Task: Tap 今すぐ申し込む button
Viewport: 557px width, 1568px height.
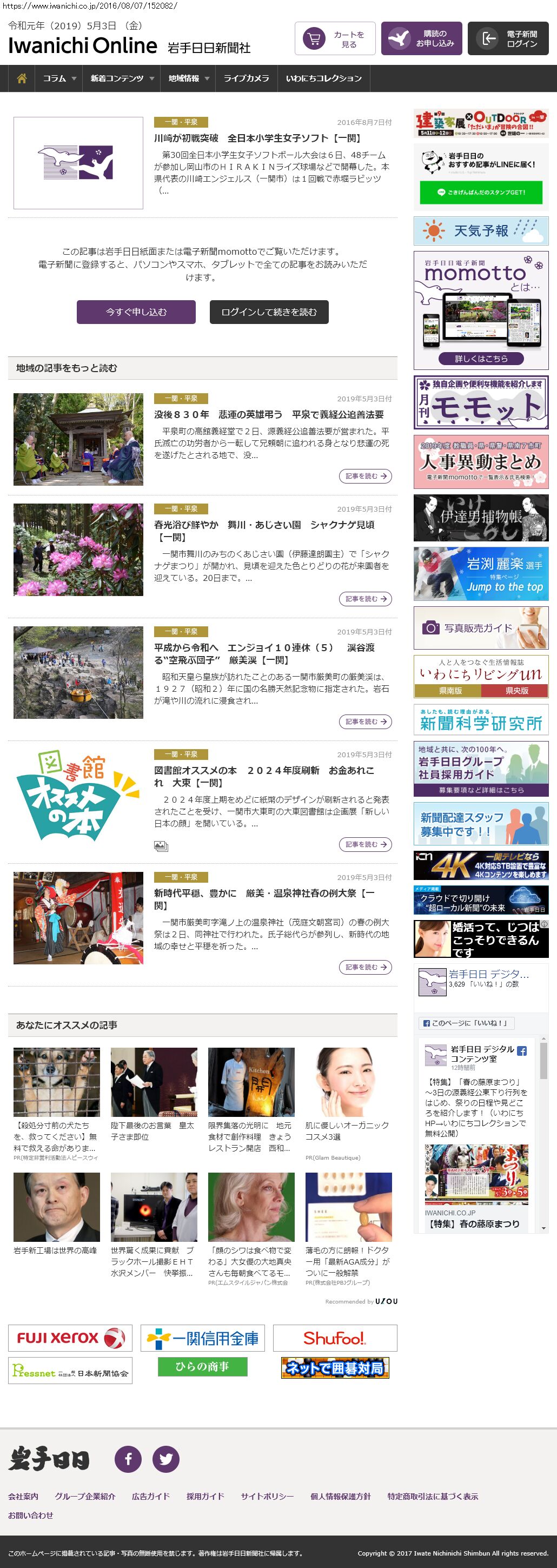Action: click(x=136, y=312)
